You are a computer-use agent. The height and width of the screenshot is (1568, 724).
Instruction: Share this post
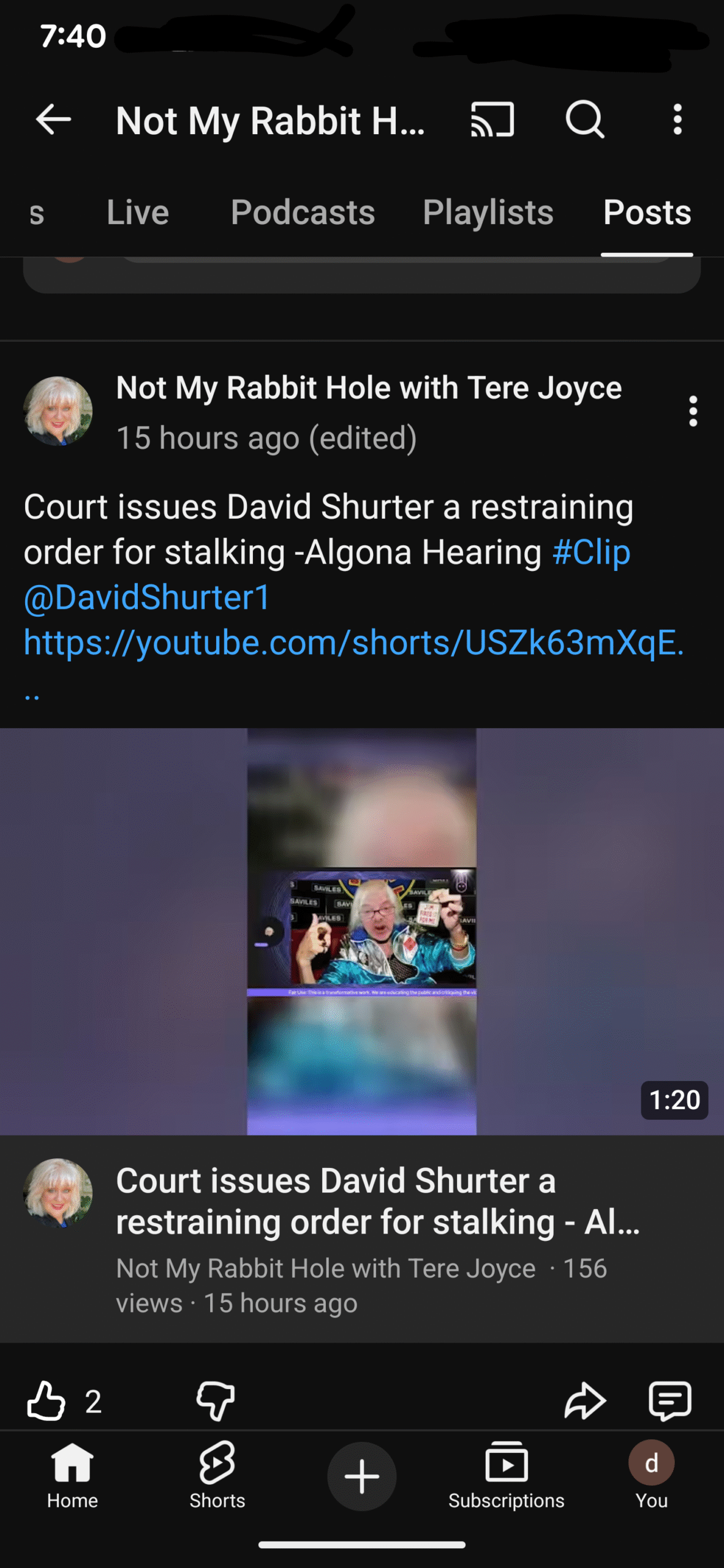tap(584, 1400)
